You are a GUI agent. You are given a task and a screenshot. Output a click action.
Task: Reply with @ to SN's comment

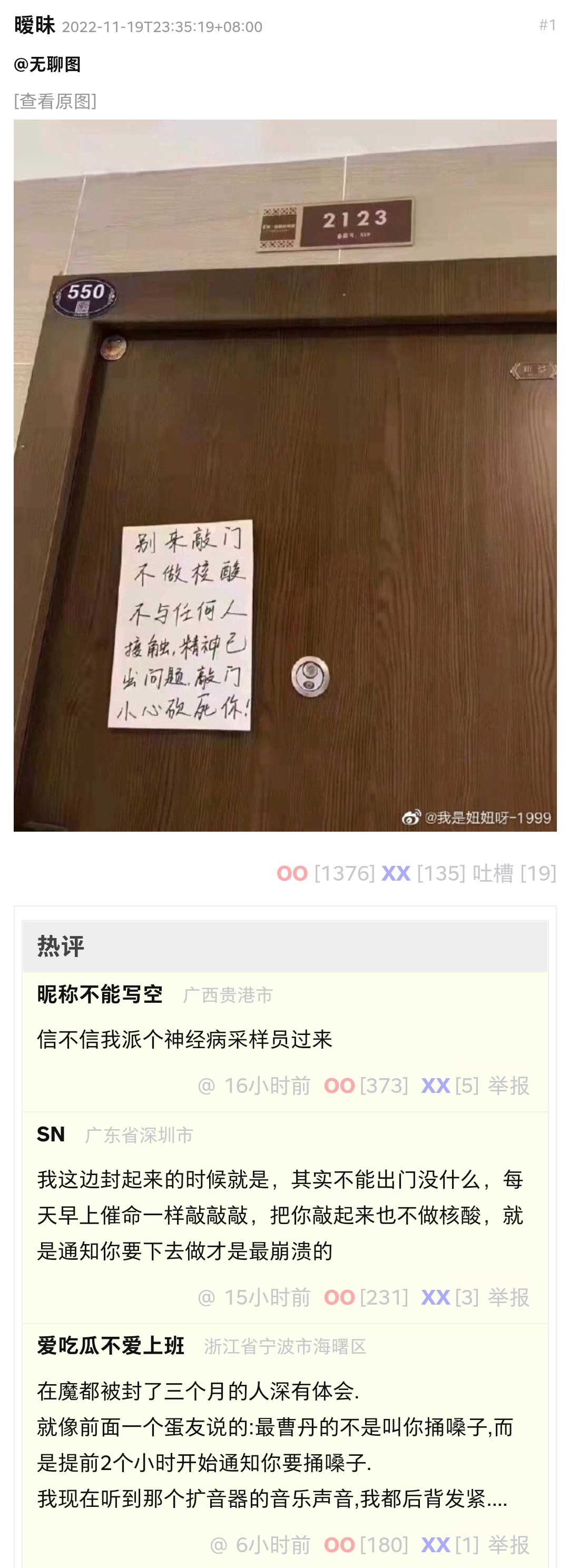coord(207,1298)
